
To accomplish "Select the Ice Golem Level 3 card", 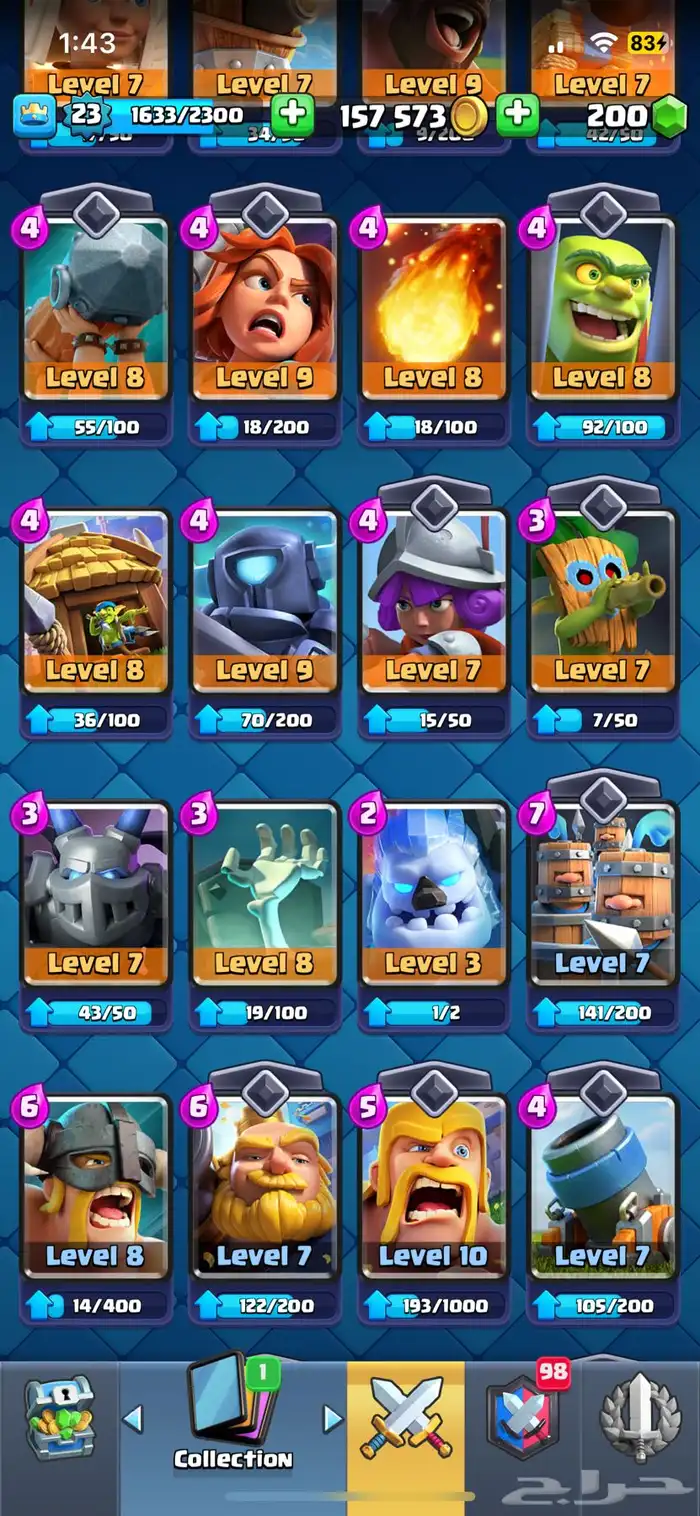I will (434, 895).
